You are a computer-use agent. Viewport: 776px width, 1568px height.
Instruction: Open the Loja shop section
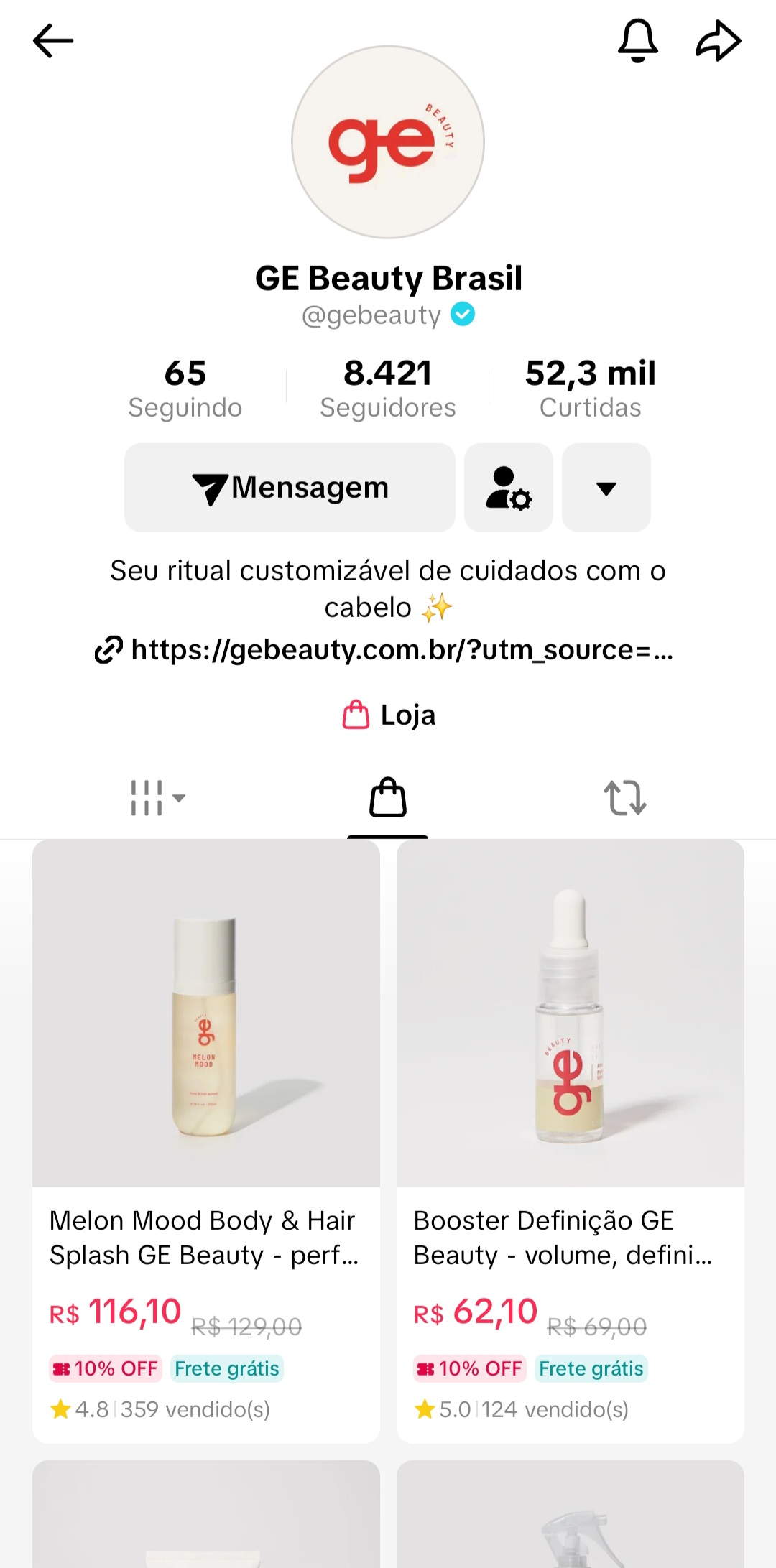[x=388, y=715]
